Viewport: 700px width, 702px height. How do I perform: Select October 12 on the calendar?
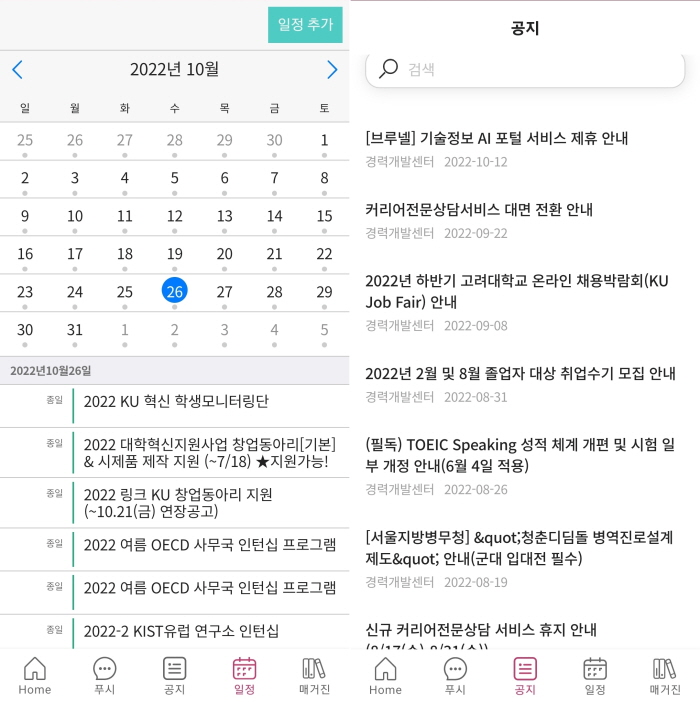point(174,216)
